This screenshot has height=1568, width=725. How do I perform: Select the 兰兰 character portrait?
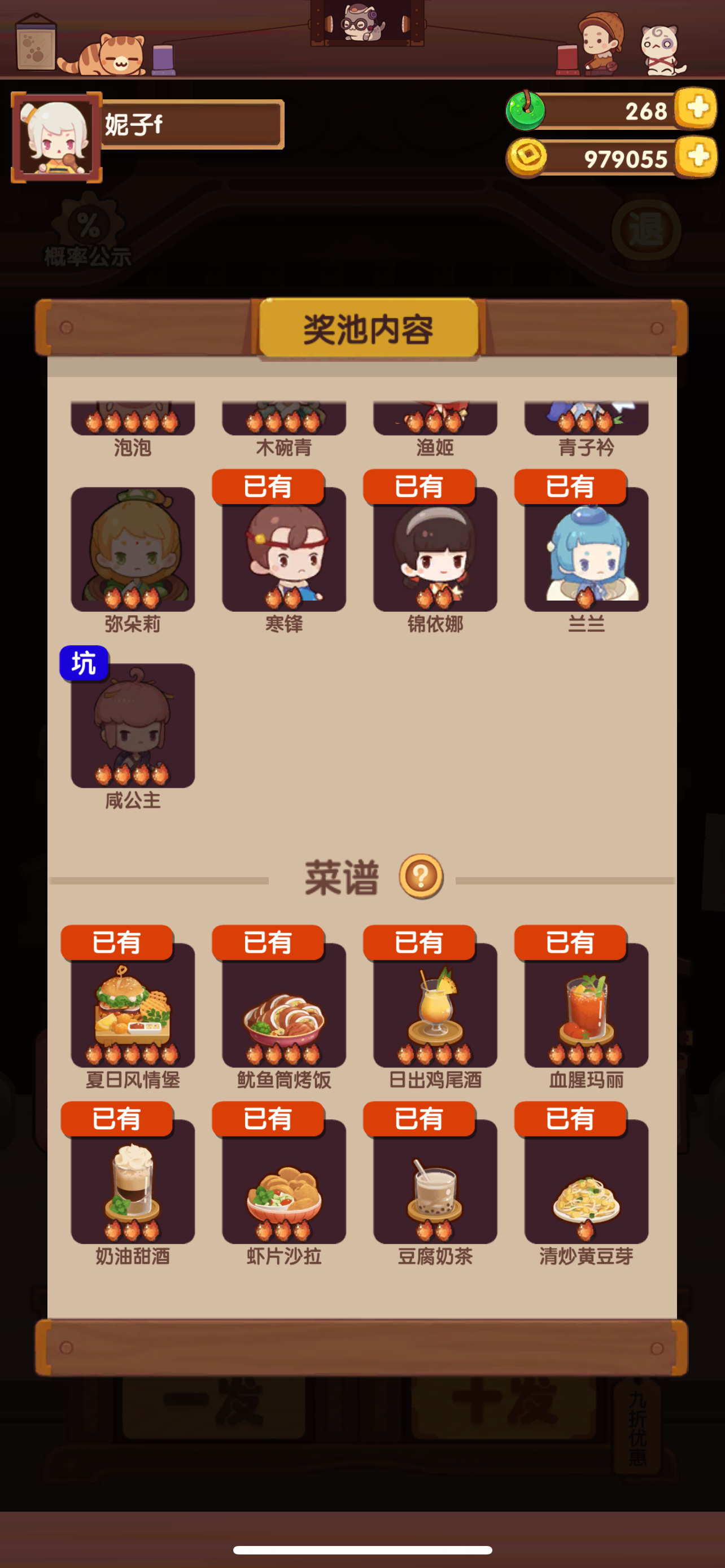click(x=586, y=550)
